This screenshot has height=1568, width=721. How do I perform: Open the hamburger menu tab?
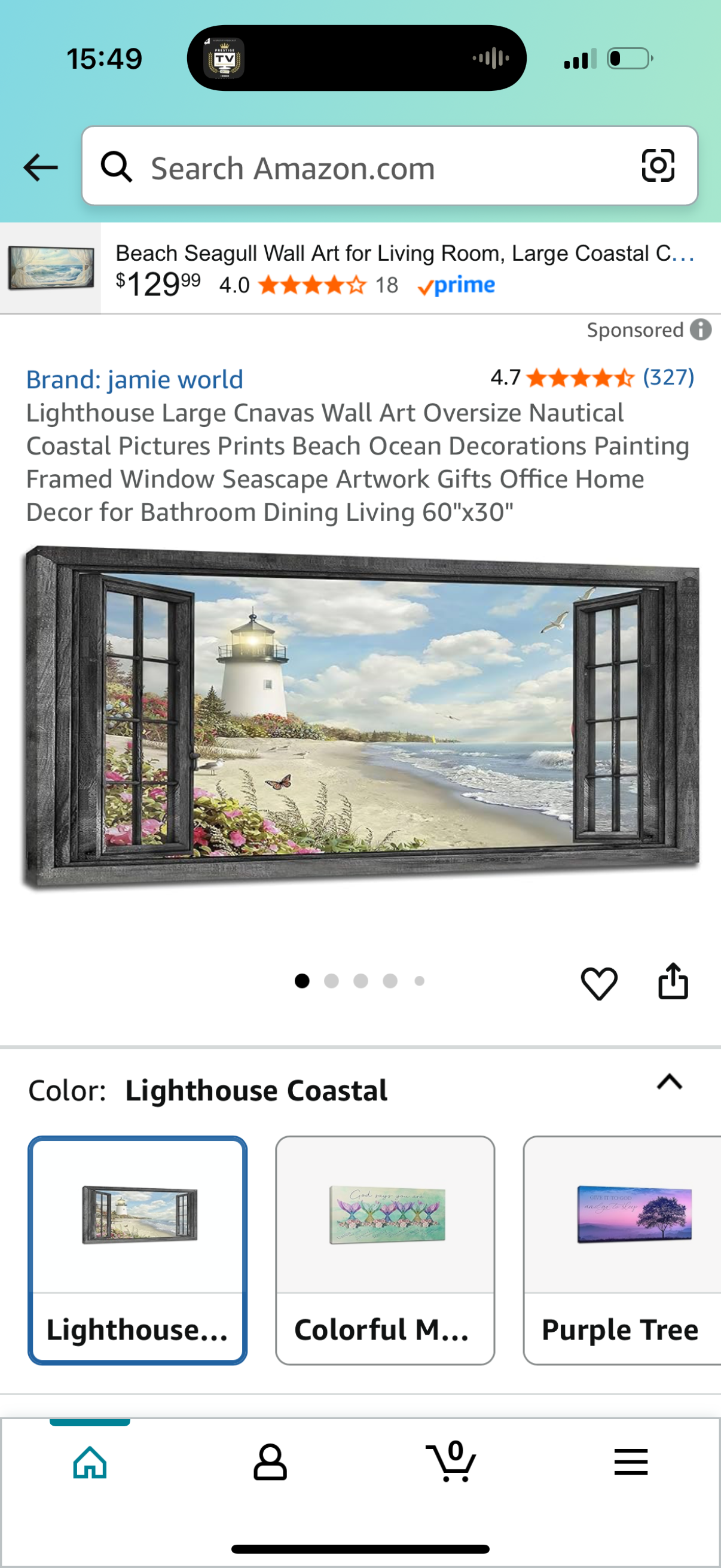(x=630, y=1463)
